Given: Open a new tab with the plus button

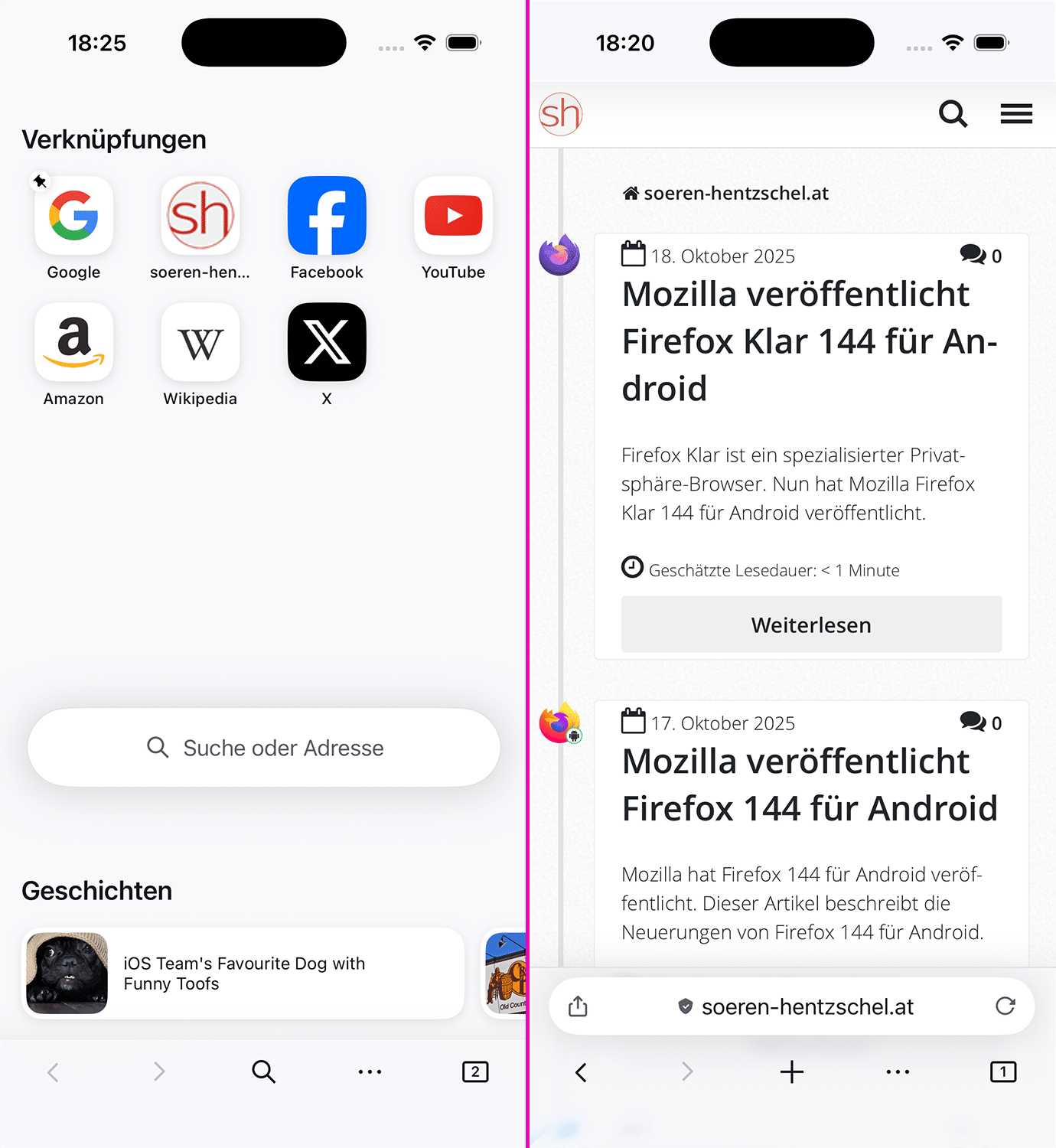Looking at the screenshot, I should (x=792, y=1072).
